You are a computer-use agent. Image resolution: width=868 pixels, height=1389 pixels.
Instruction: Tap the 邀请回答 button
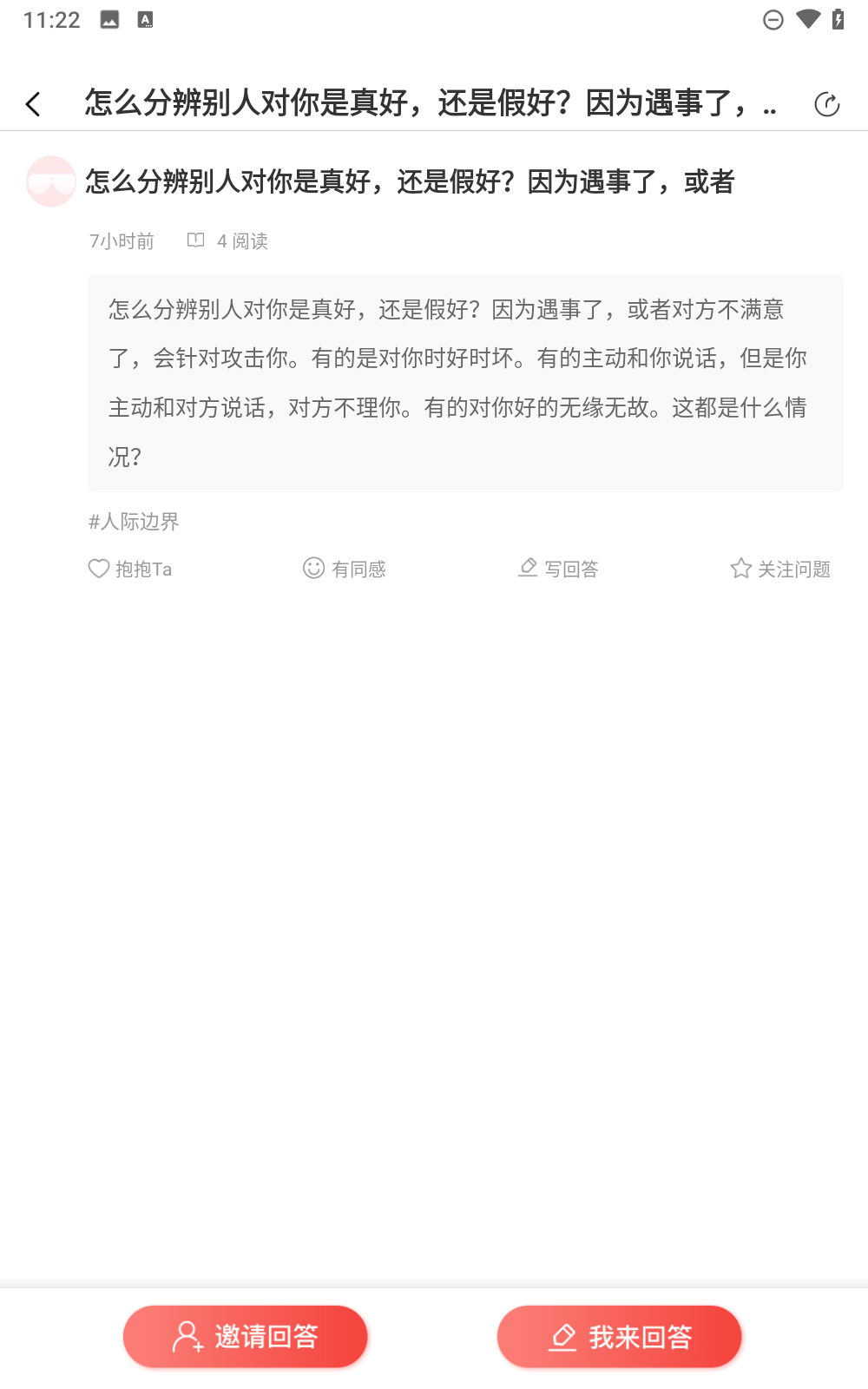(x=246, y=1336)
